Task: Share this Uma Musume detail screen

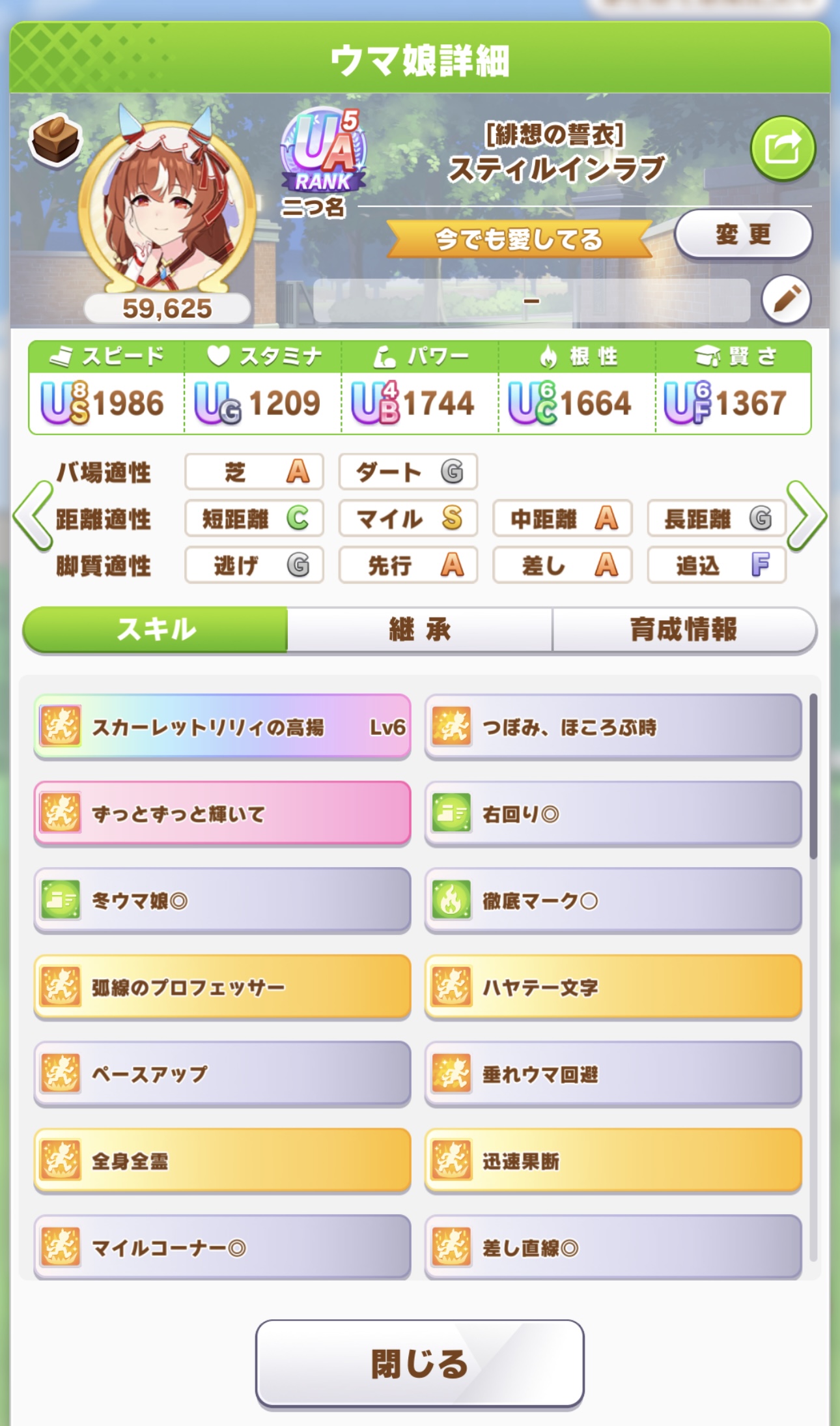Action: 782,149
